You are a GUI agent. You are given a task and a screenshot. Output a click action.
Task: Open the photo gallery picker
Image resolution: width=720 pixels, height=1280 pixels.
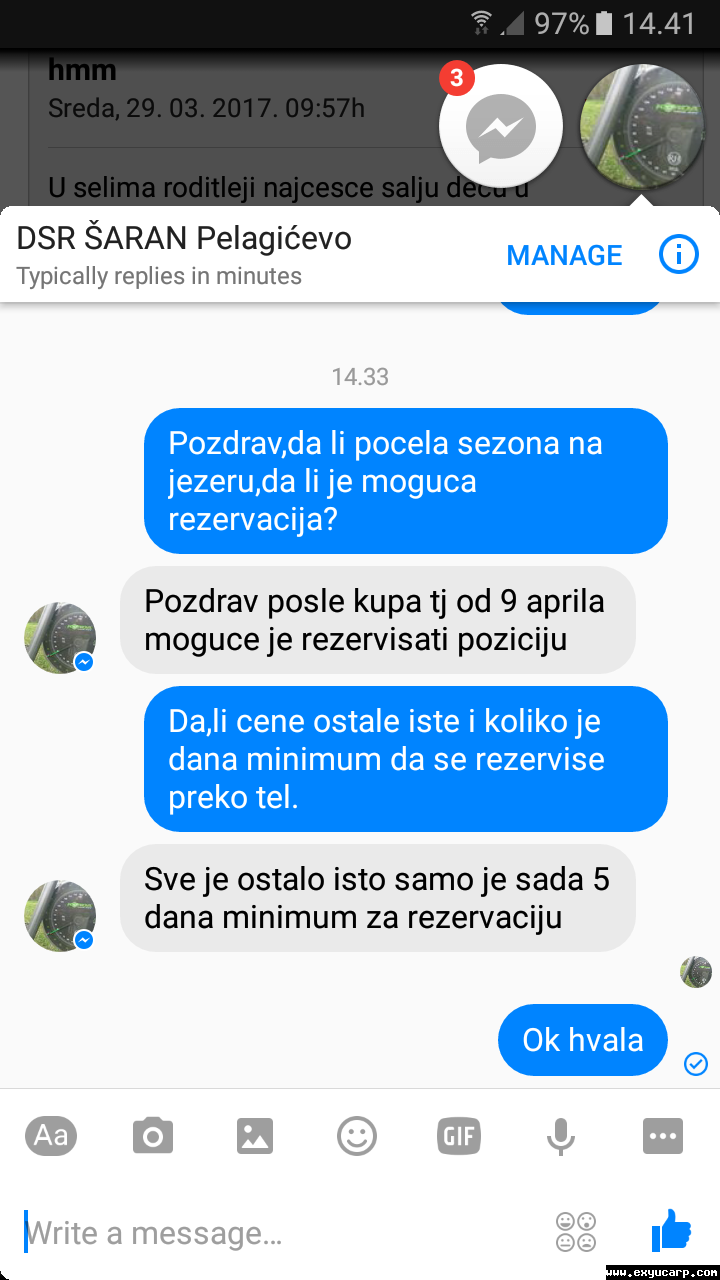click(255, 1135)
